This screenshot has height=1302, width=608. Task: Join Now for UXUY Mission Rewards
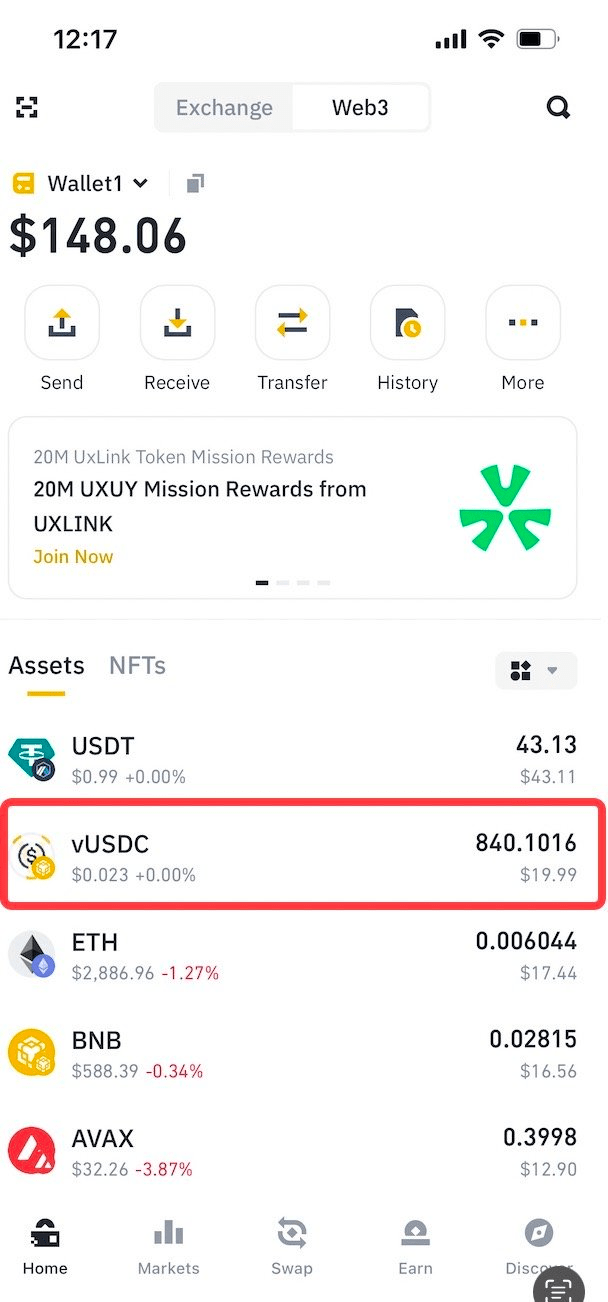(x=73, y=557)
